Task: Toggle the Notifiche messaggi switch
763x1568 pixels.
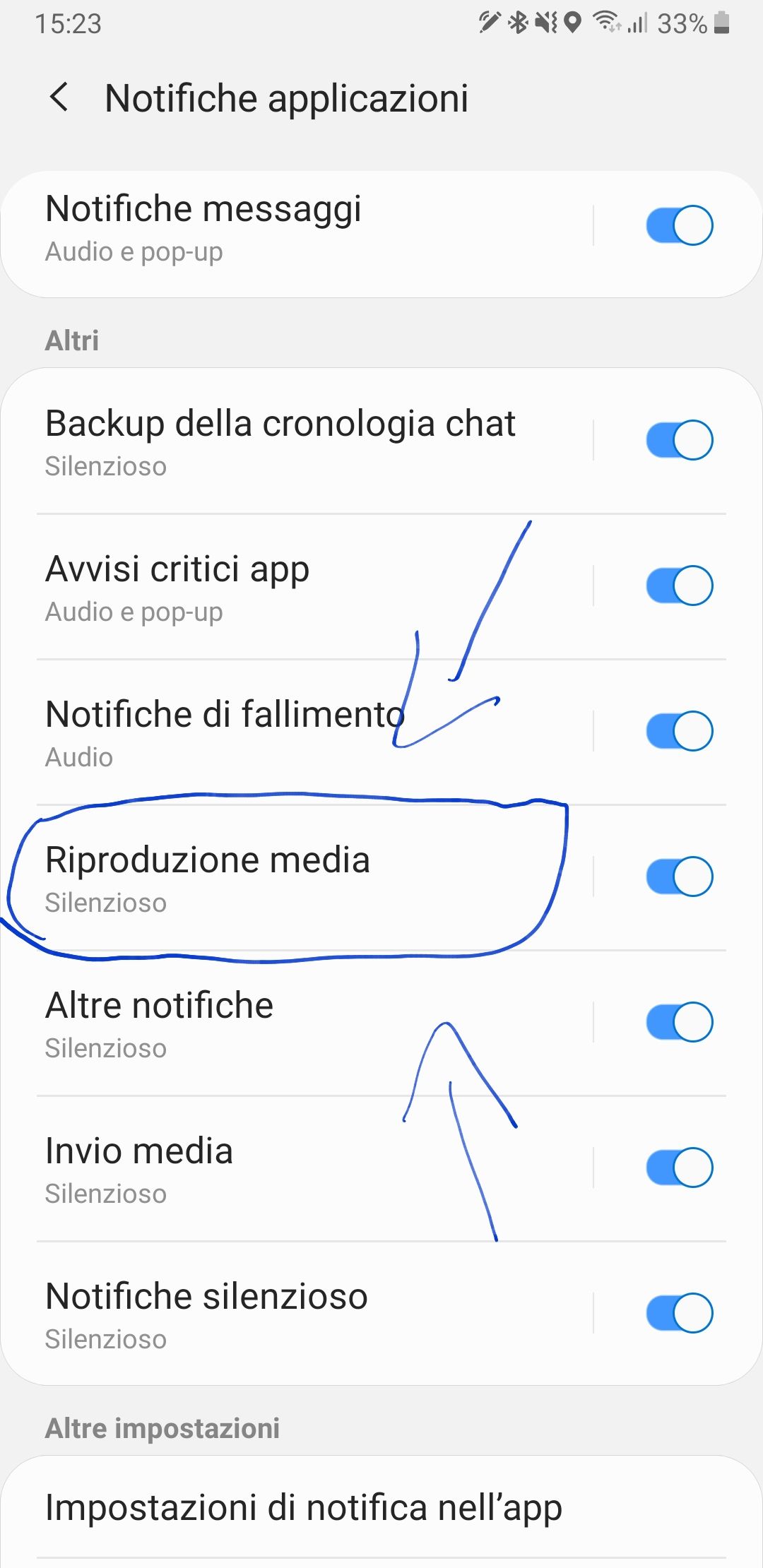Action: point(679,226)
